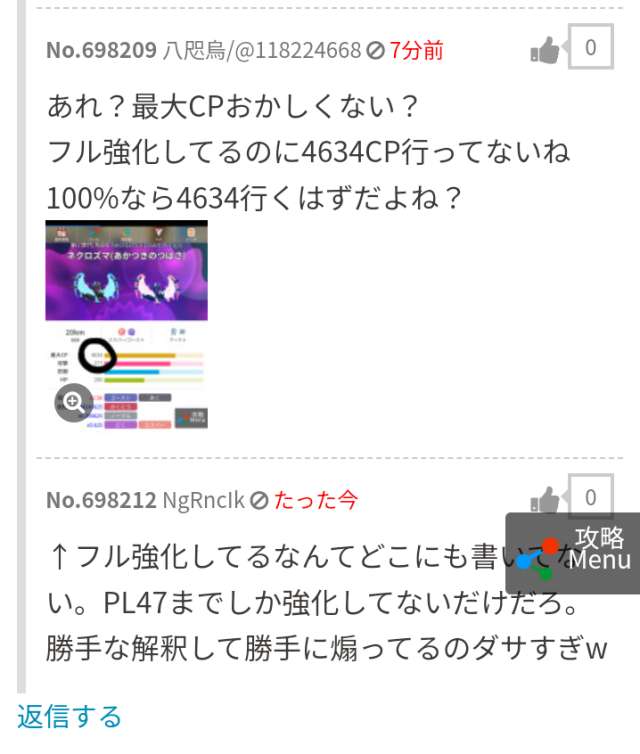
Task: Enlarge the attached Necrozma screenshot
Action: pyautogui.click(x=74, y=402)
